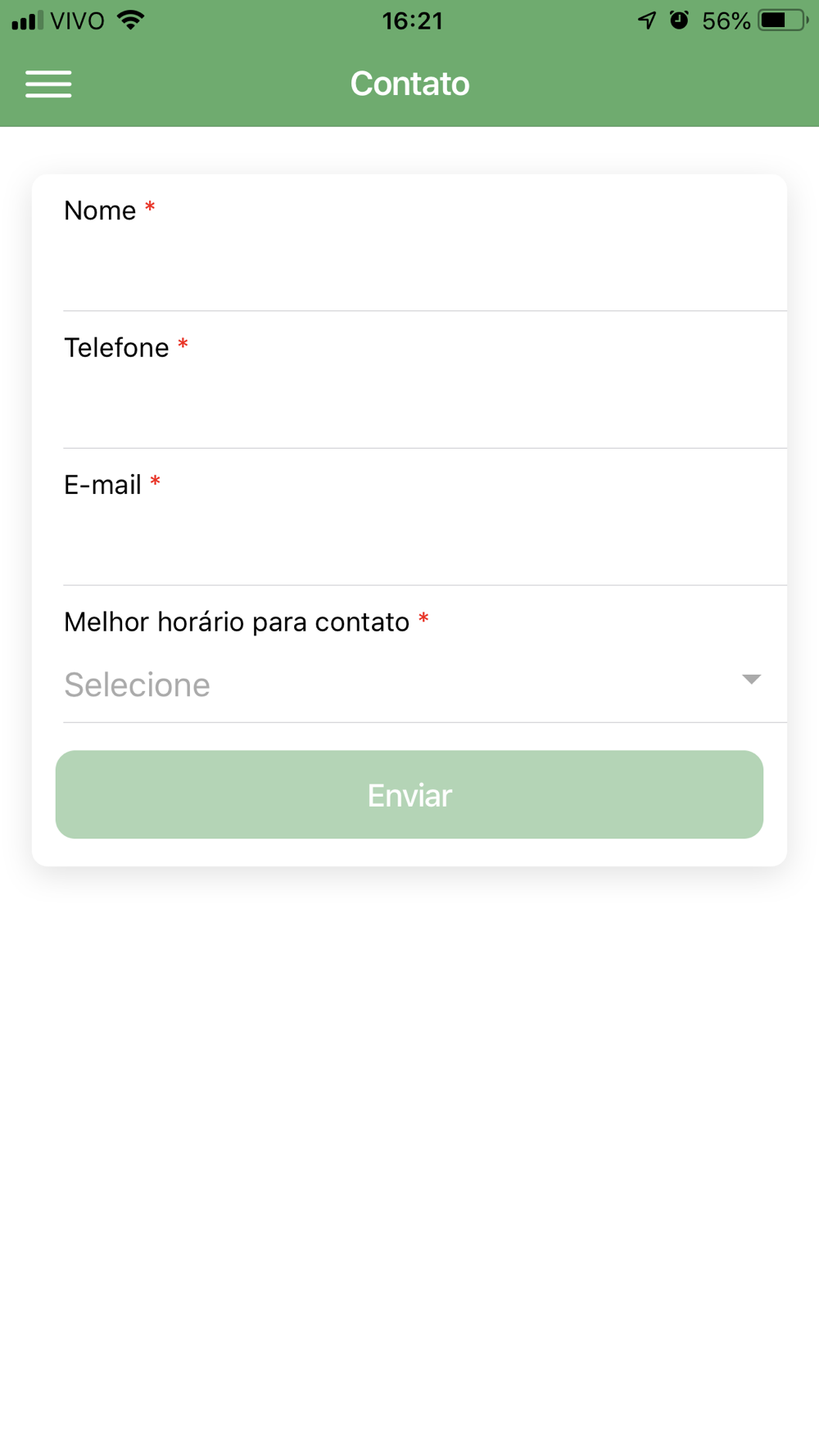This screenshot has width=819, height=1456.
Task: Tap the Telefone input field
Action: point(425,408)
